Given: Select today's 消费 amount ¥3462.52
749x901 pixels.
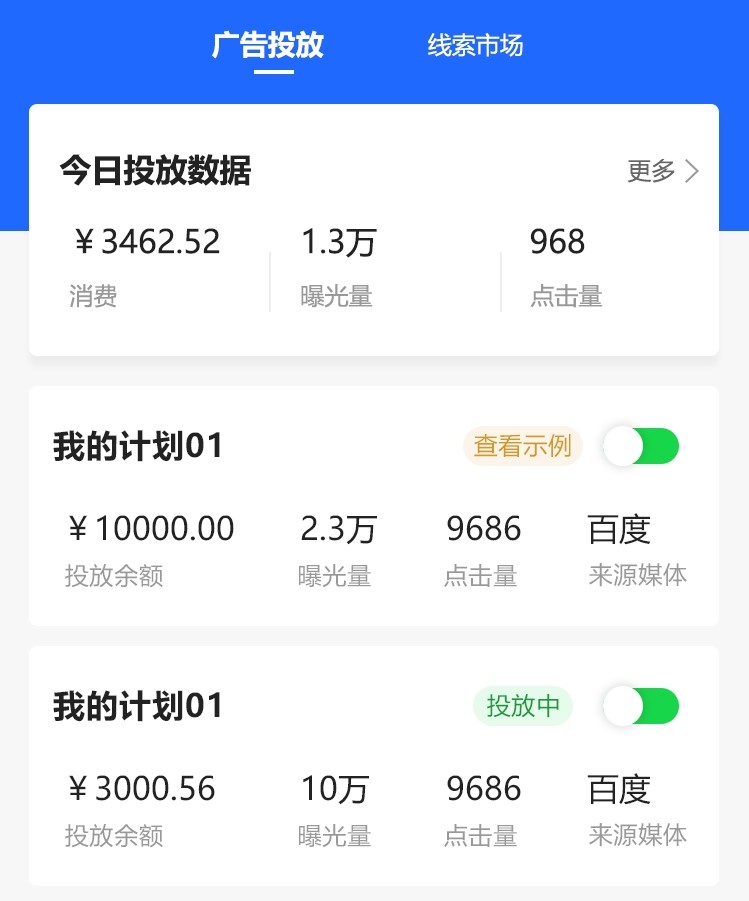Looking at the screenshot, I should 147,241.
